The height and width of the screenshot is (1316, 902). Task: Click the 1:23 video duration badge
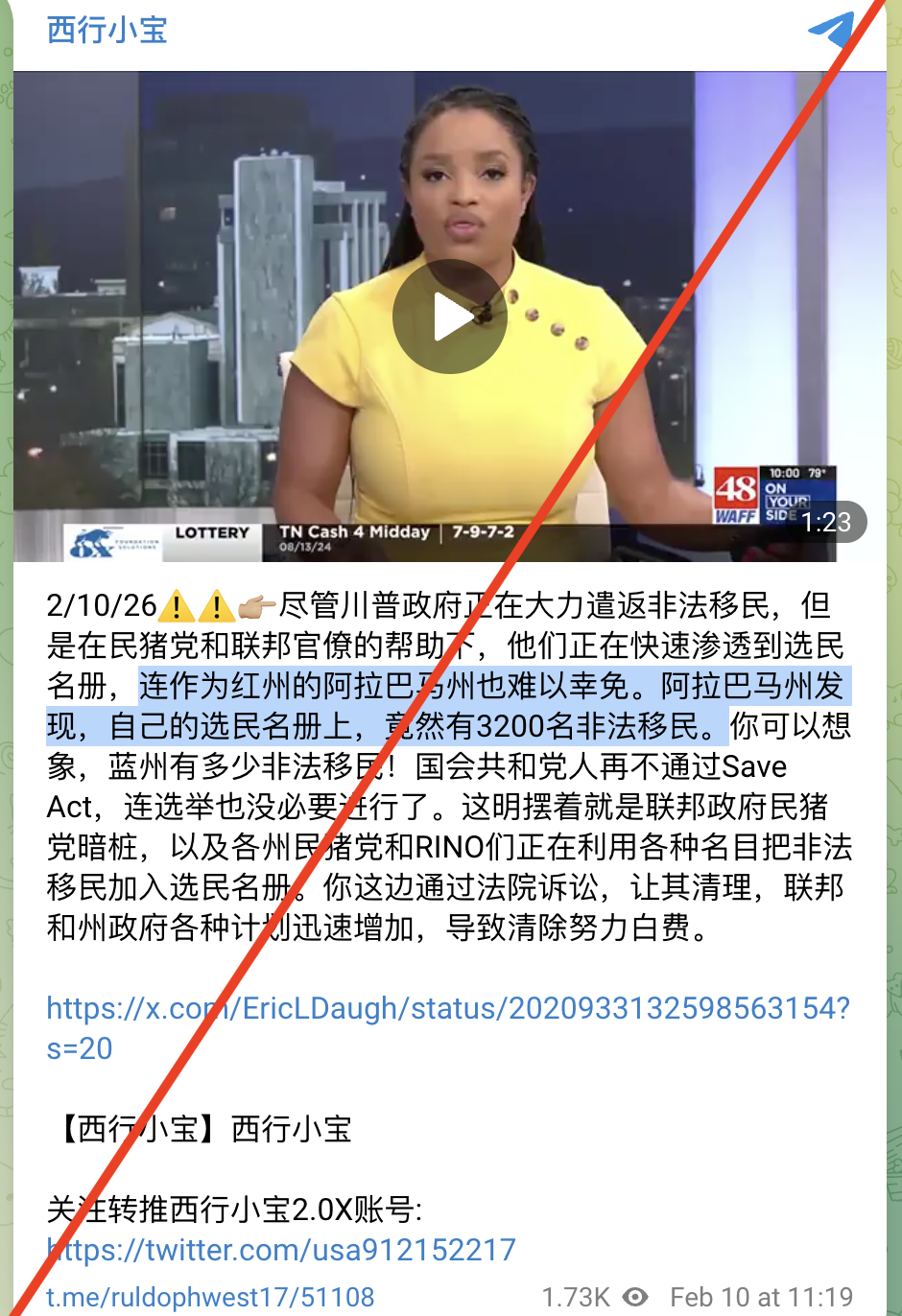pyautogui.click(x=825, y=522)
